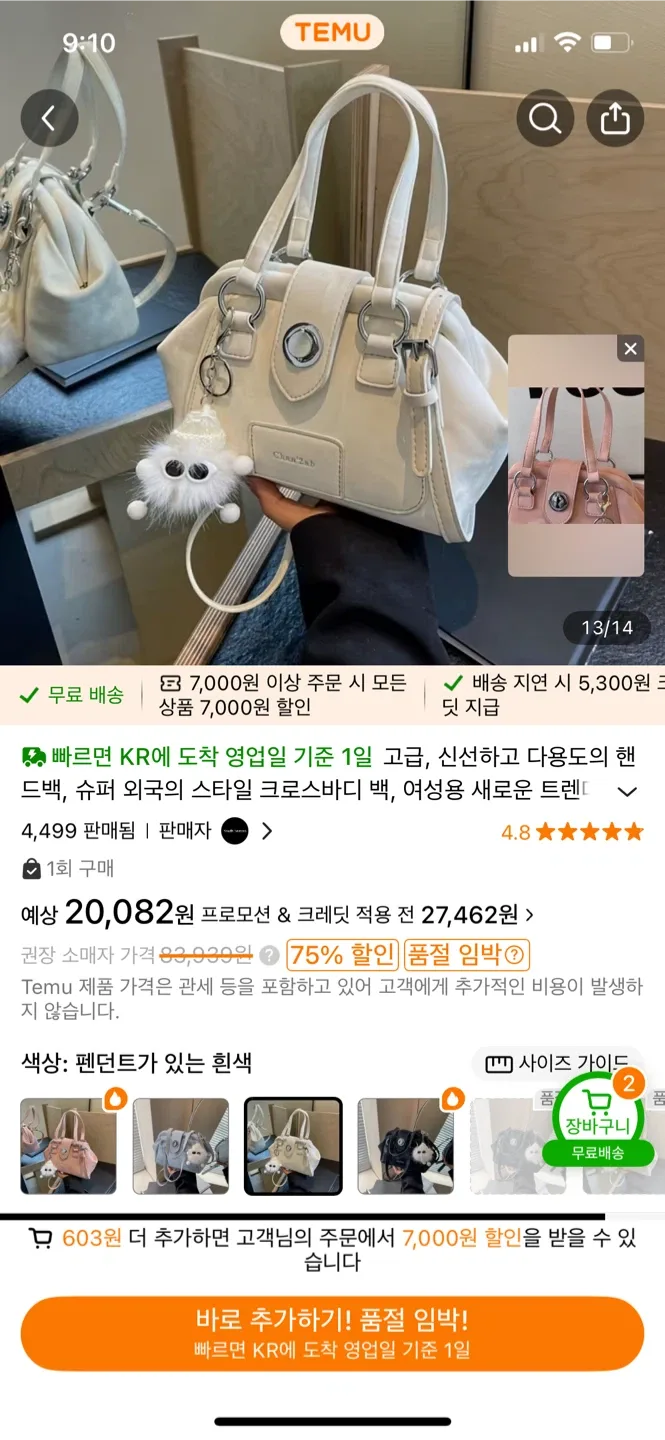Open the 장바구니 cart button
Image resolution: width=665 pixels, height=1440 pixels.
[x=599, y=1118]
